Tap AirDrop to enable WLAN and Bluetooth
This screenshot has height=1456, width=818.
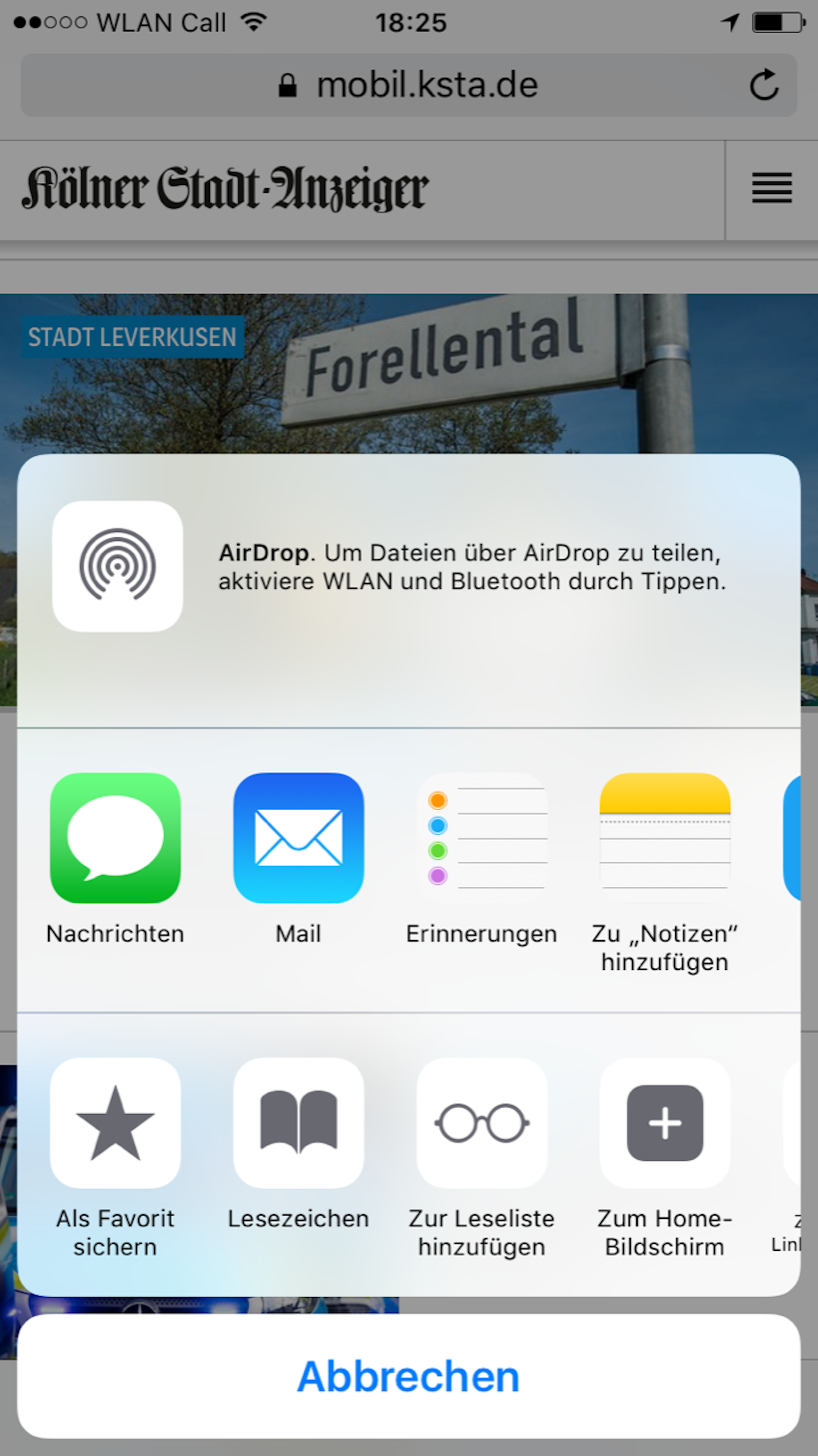(117, 566)
